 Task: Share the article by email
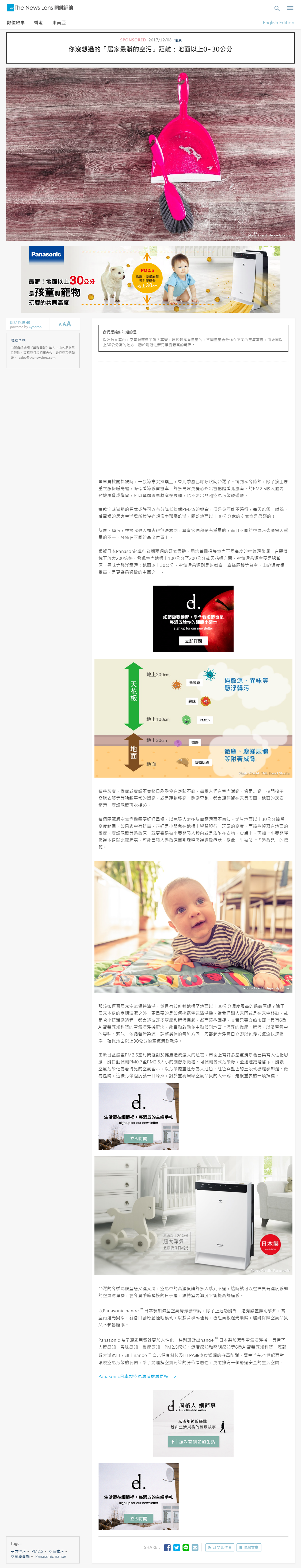tap(195, 1547)
